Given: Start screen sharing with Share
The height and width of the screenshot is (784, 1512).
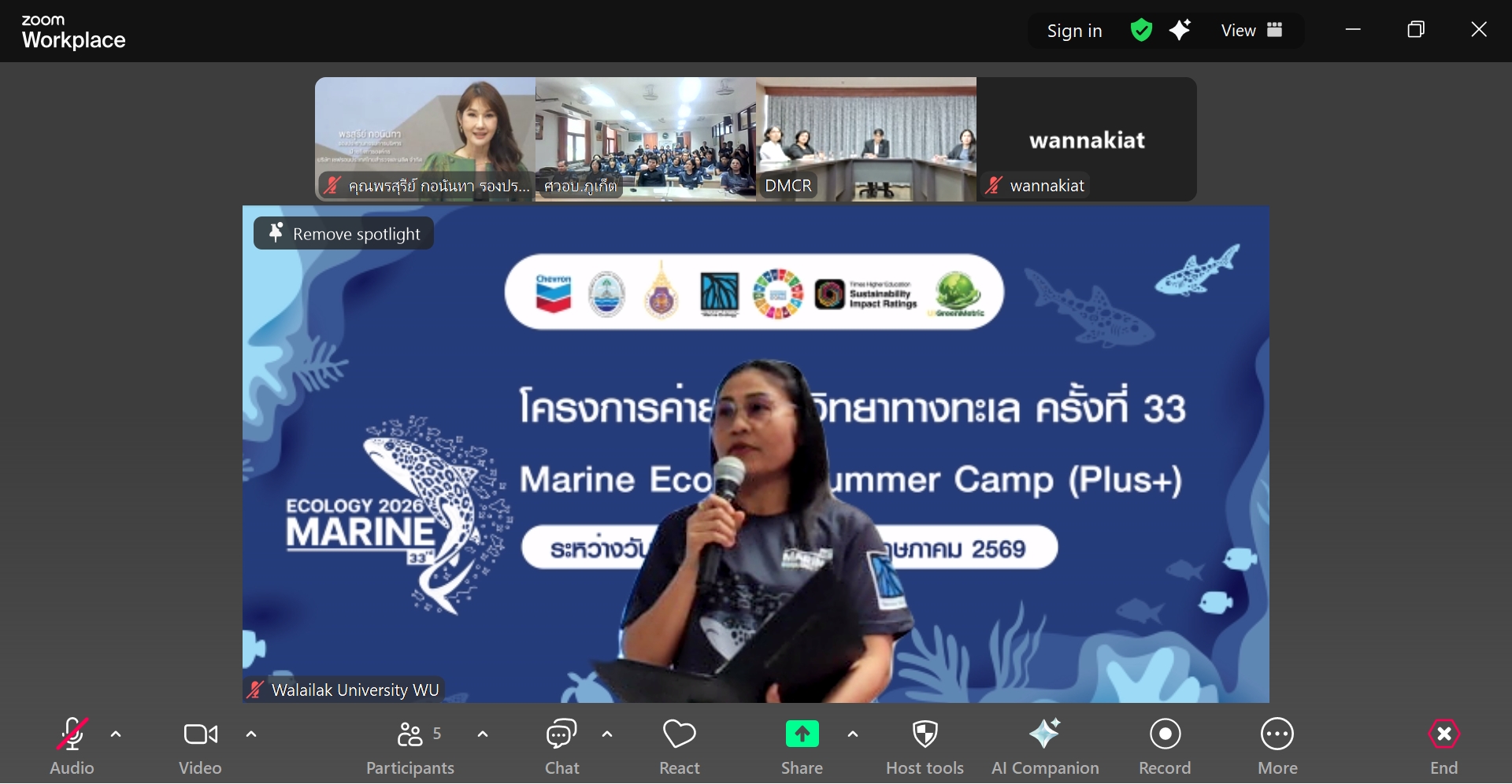Looking at the screenshot, I should 802,745.
